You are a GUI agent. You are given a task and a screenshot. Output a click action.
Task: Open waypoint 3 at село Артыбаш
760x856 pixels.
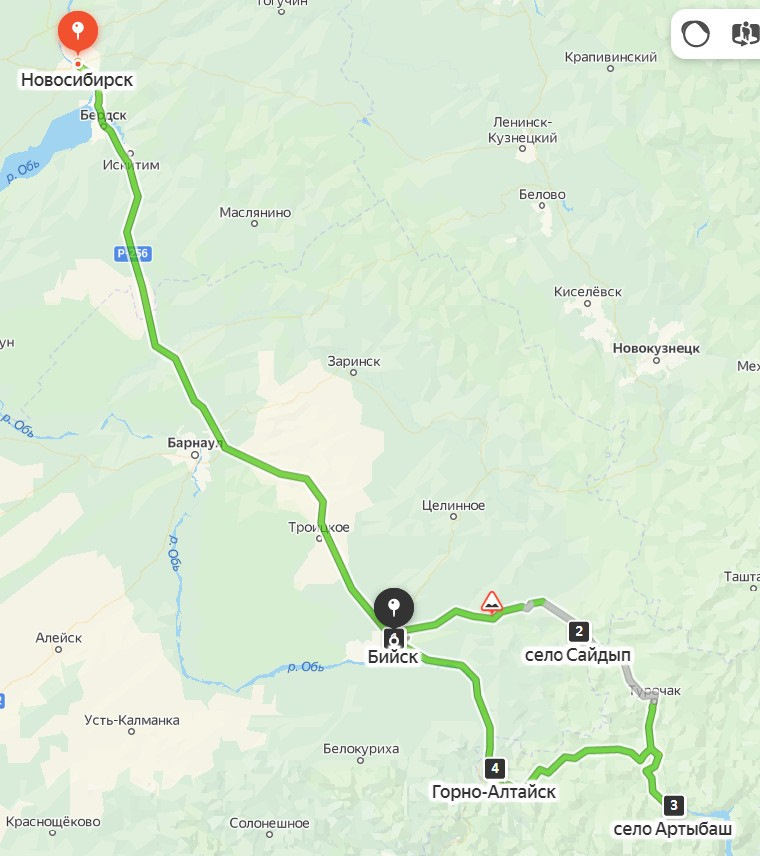pyautogui.click(x=674, y=805)
